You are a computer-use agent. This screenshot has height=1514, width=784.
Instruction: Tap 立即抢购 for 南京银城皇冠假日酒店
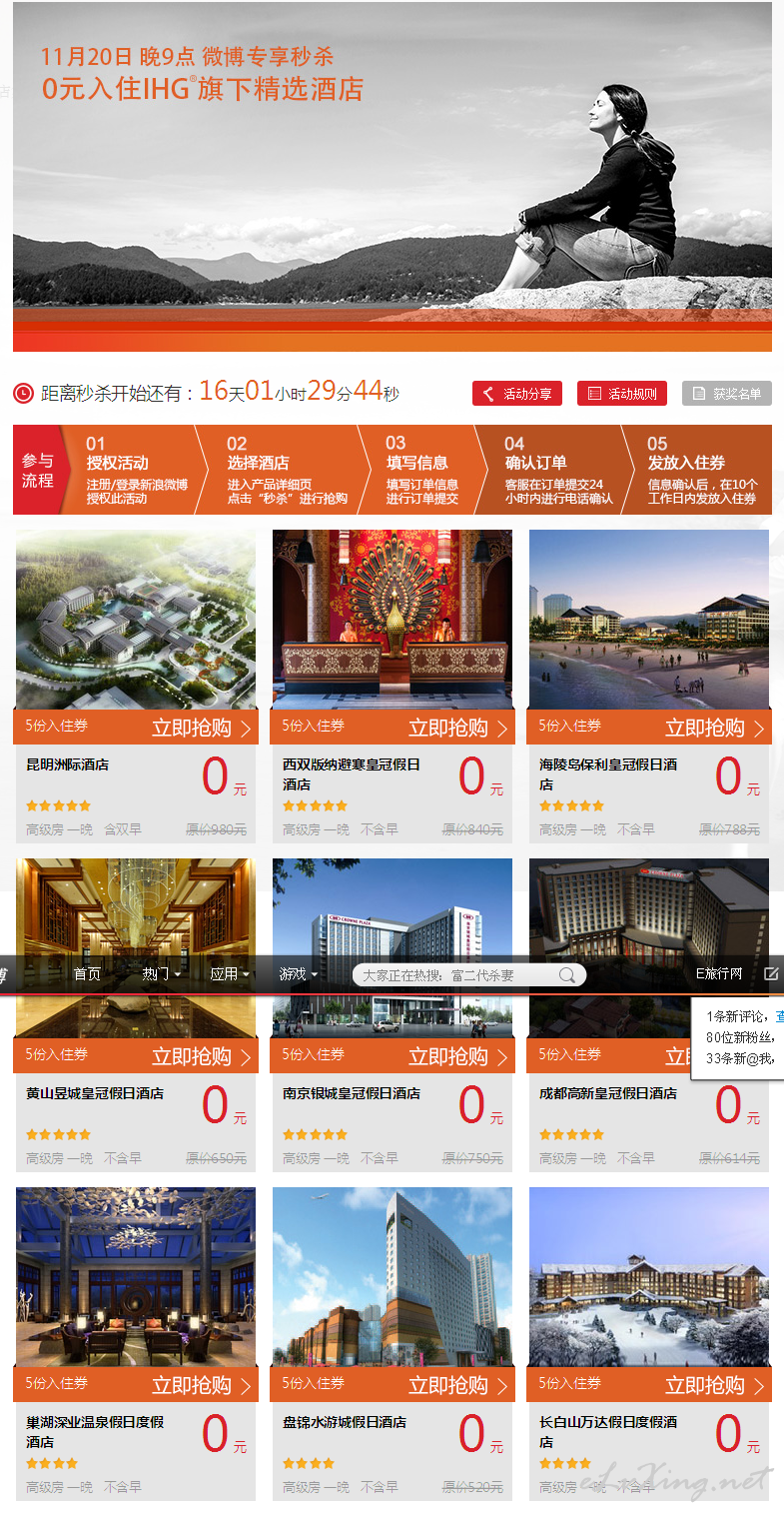click(459, 1056)
